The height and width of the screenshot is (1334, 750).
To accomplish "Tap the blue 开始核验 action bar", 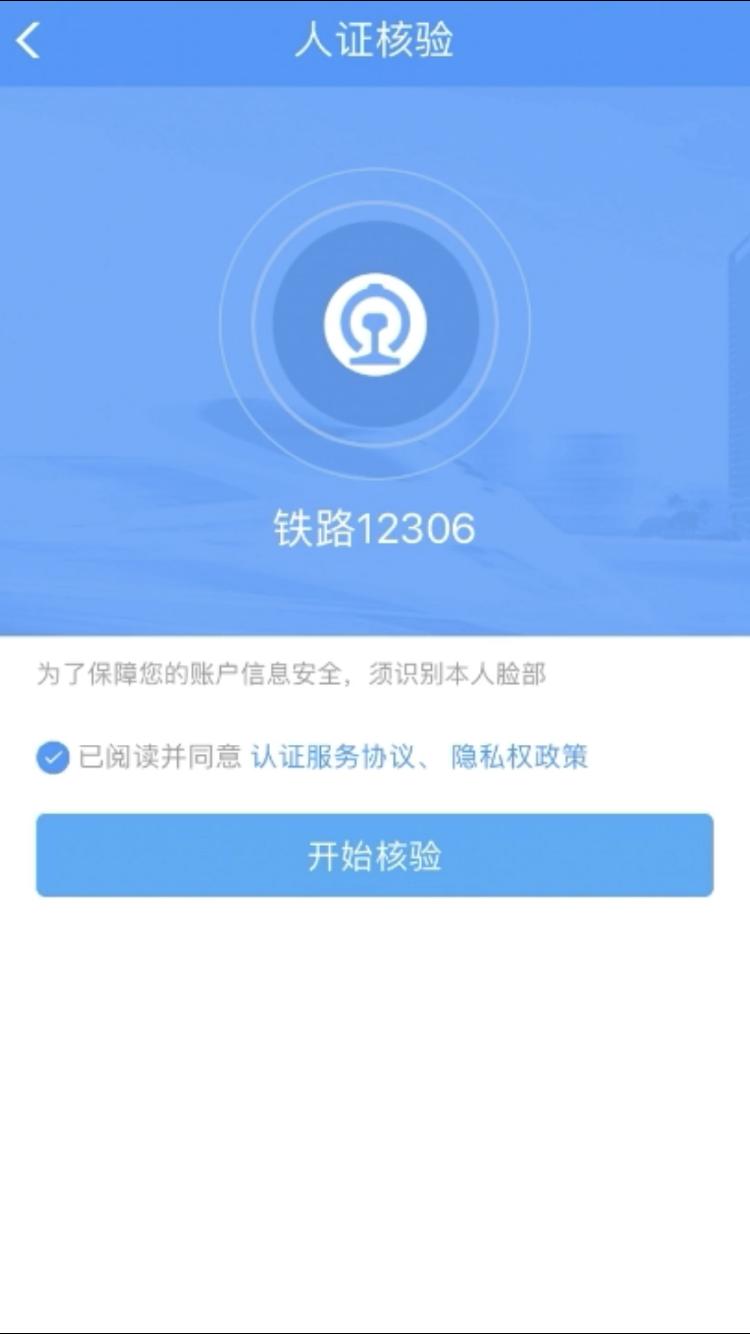I will click(375, 855).
